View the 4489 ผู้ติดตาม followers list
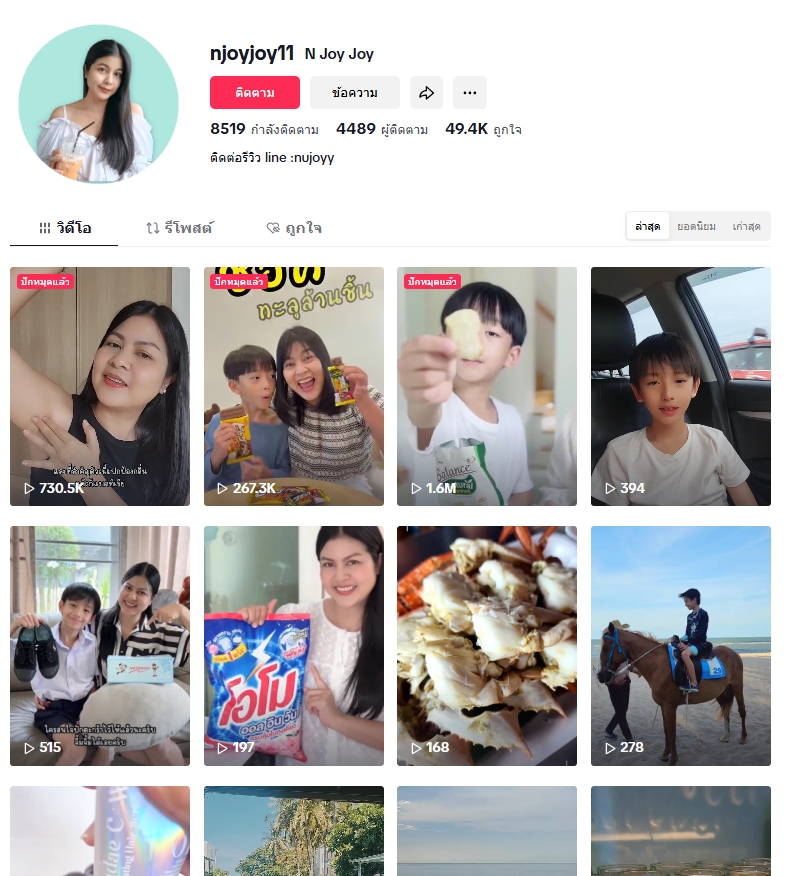 click(382, 129)
